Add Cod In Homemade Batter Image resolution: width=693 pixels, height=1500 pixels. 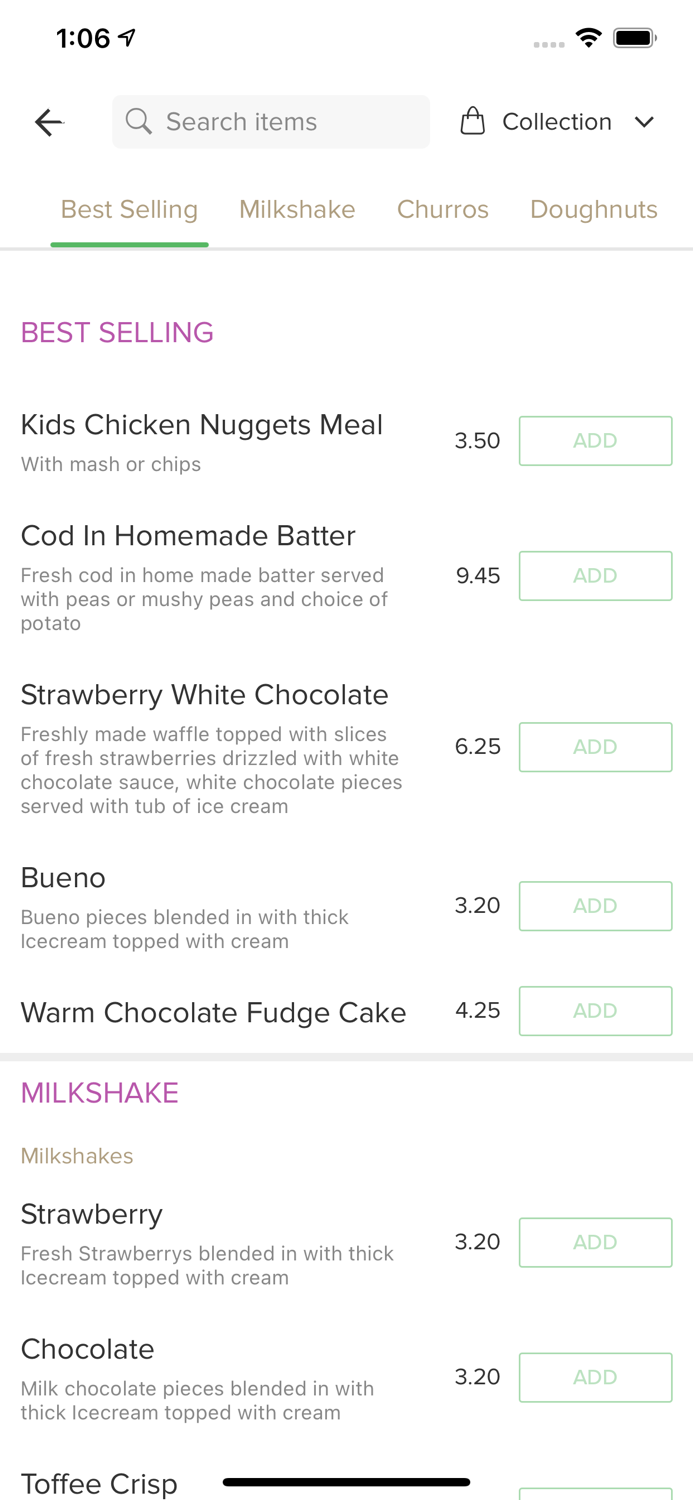595,576
